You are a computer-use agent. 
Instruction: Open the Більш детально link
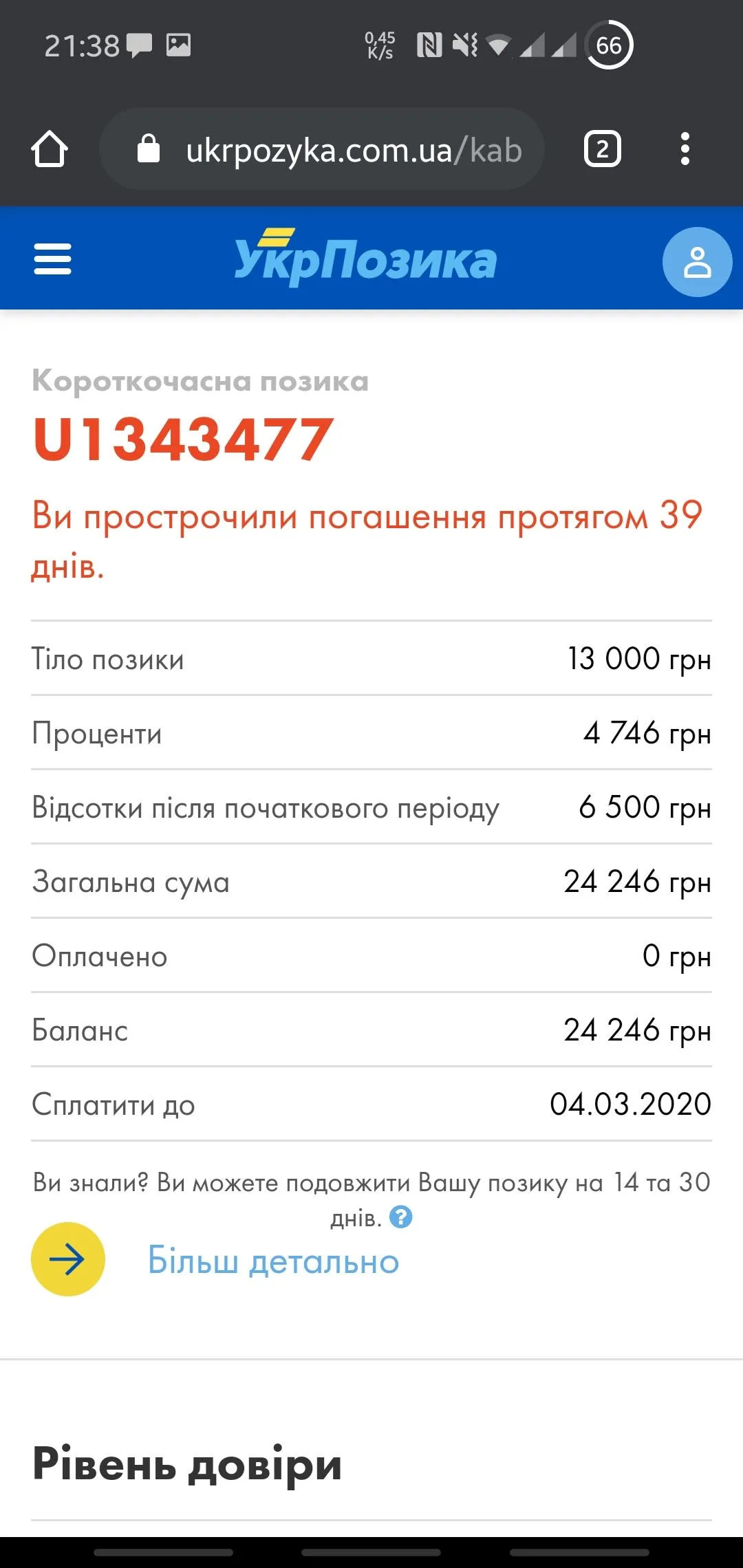click(273, 1261)
